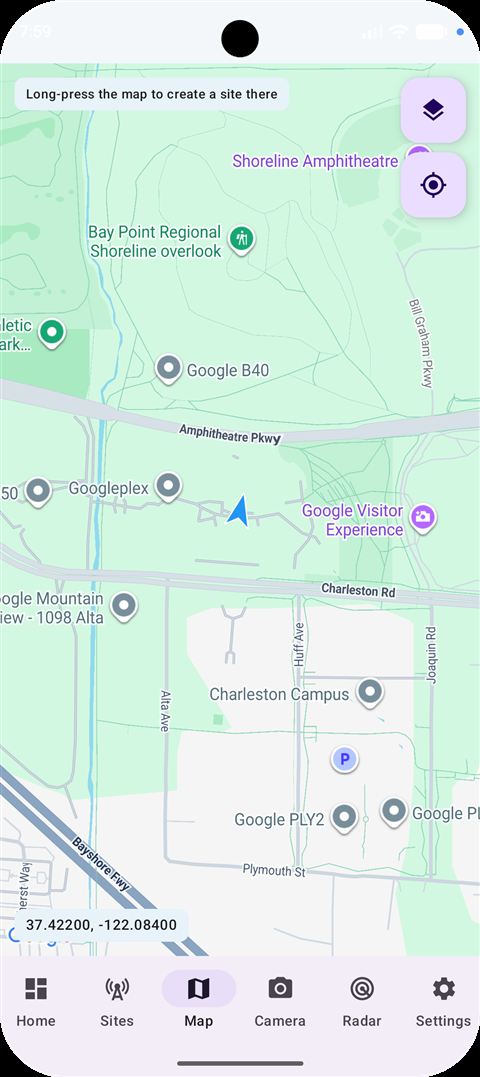Tap the Bay Point Regional Shoreline overlook pin

241,240
